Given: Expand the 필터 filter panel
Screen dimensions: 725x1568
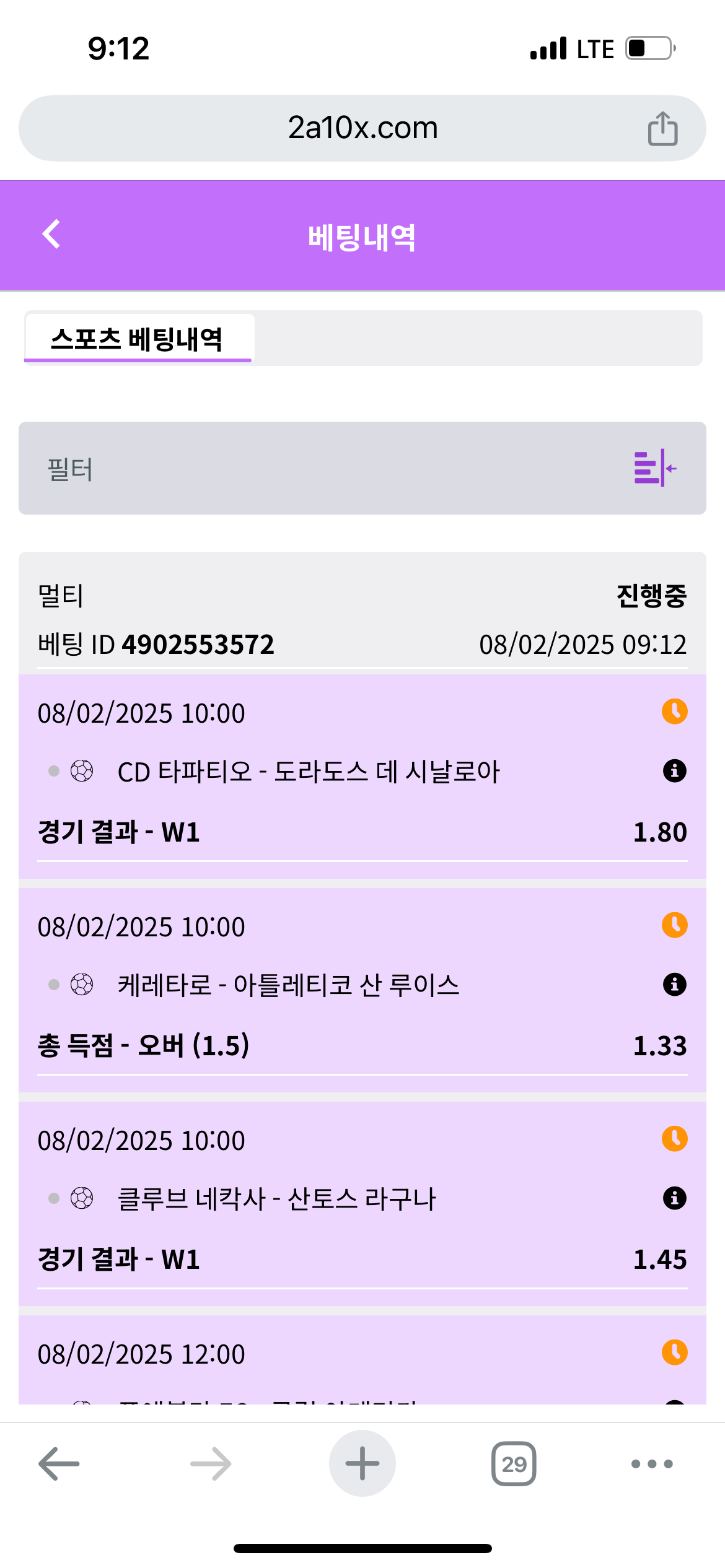Looking at the screenshot, I should 654,468.
